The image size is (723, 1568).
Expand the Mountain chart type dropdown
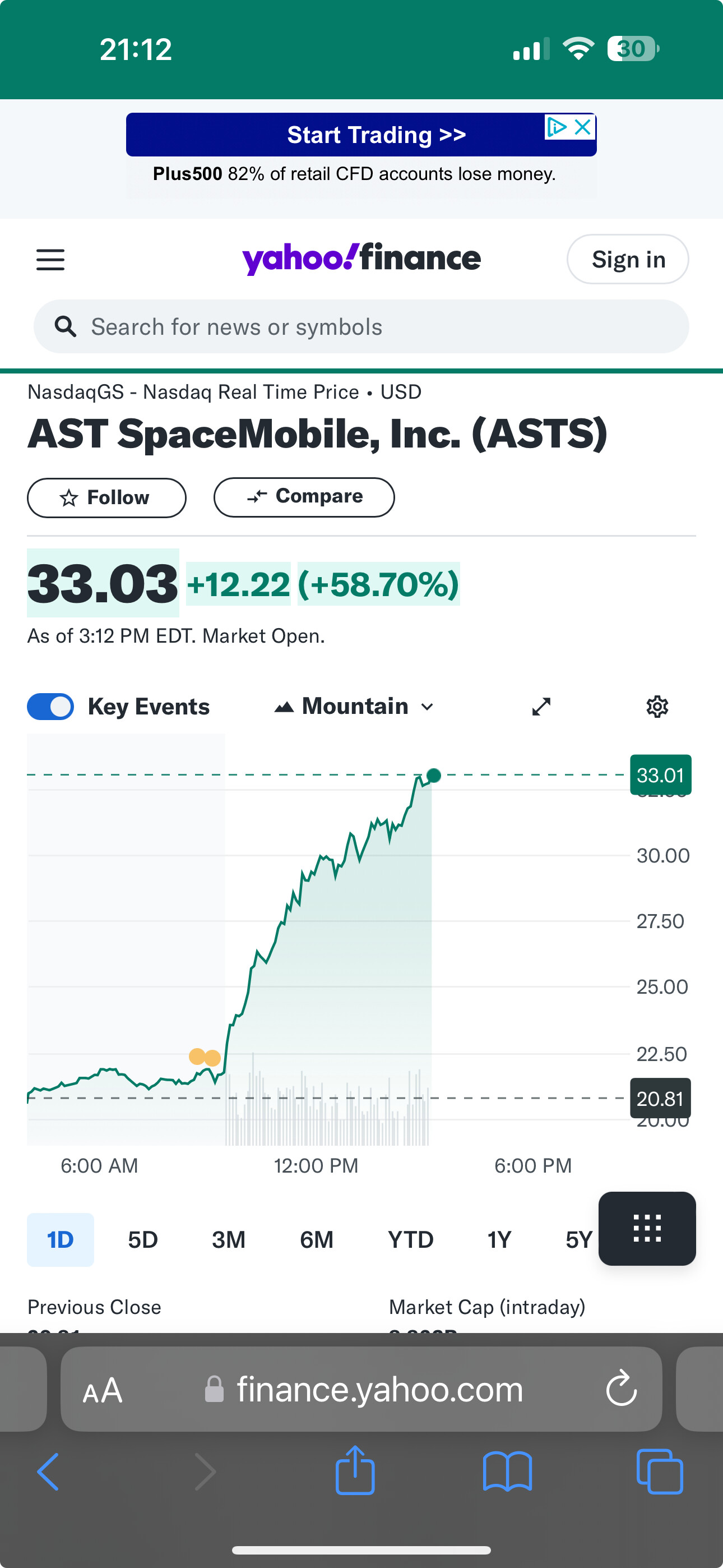(x=354, y=706)
